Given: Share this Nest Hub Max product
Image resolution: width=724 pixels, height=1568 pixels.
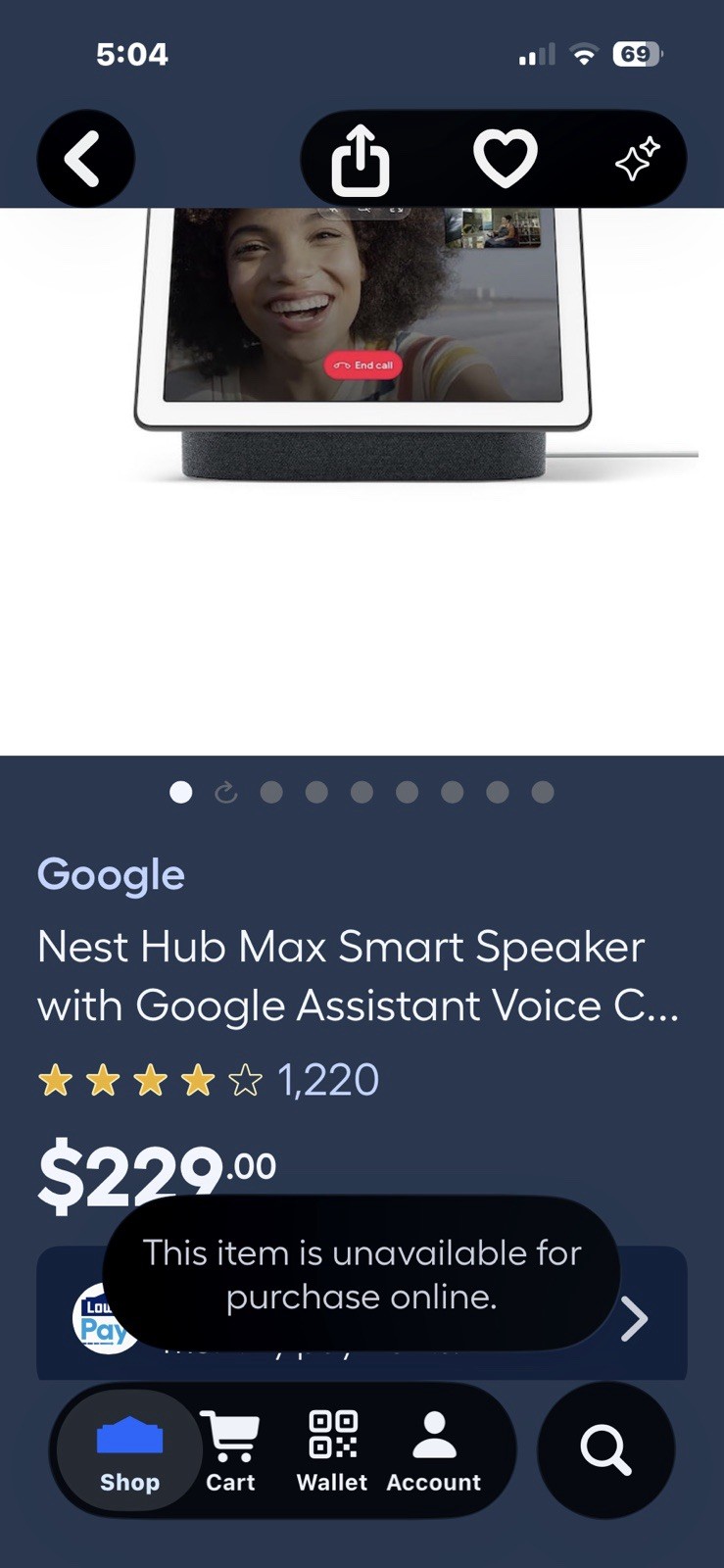Looking at the screenshot, I should click(x=360, y=160).
